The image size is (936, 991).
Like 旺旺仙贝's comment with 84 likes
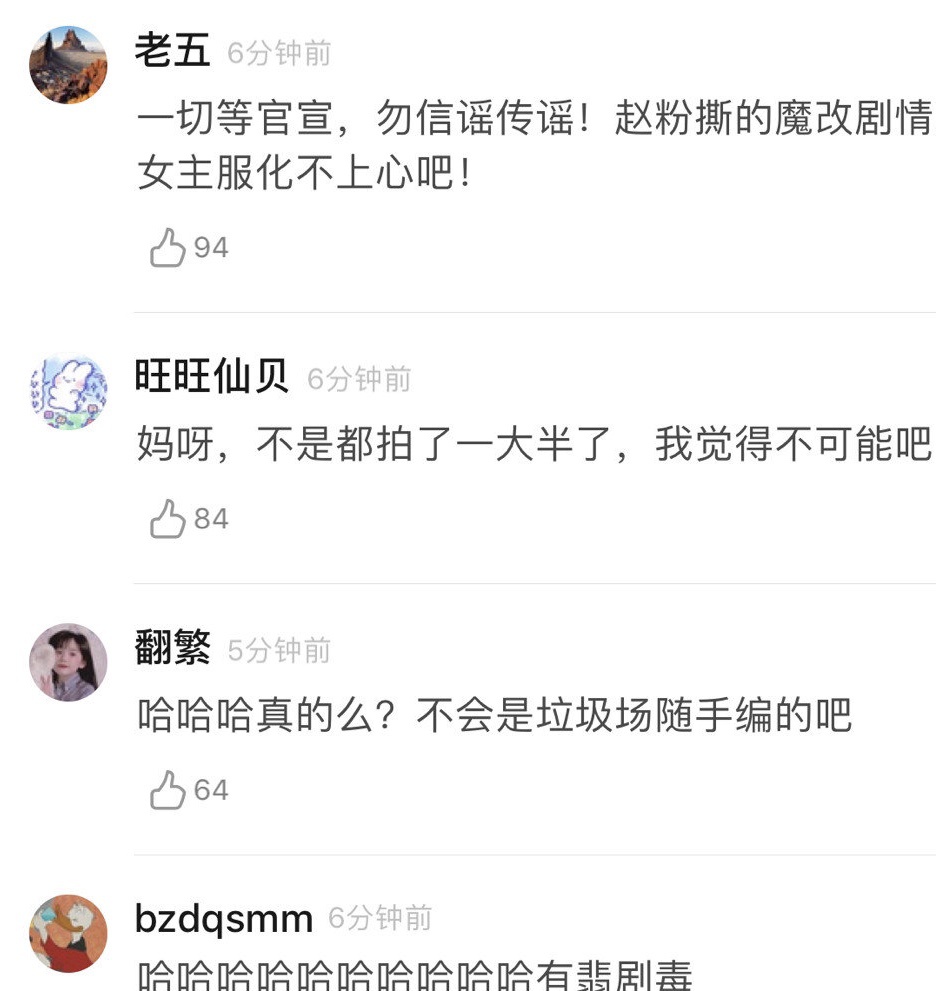(x=168, y=519)
